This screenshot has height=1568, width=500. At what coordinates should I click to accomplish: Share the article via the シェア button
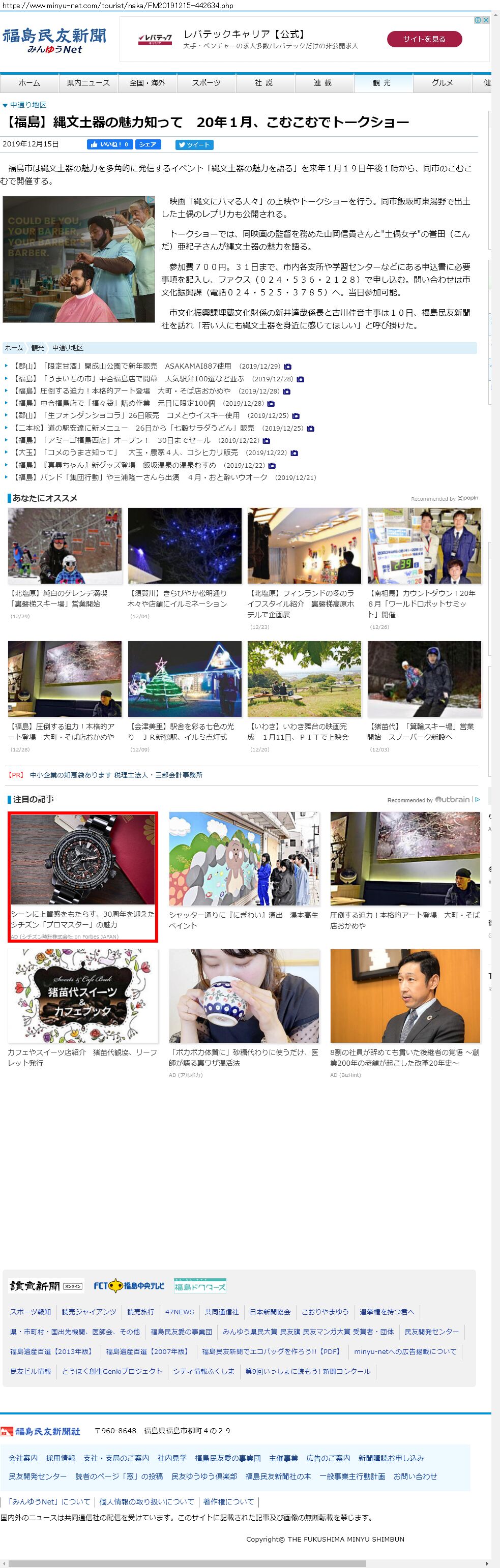pyautogui.click(x=148, y=145)
